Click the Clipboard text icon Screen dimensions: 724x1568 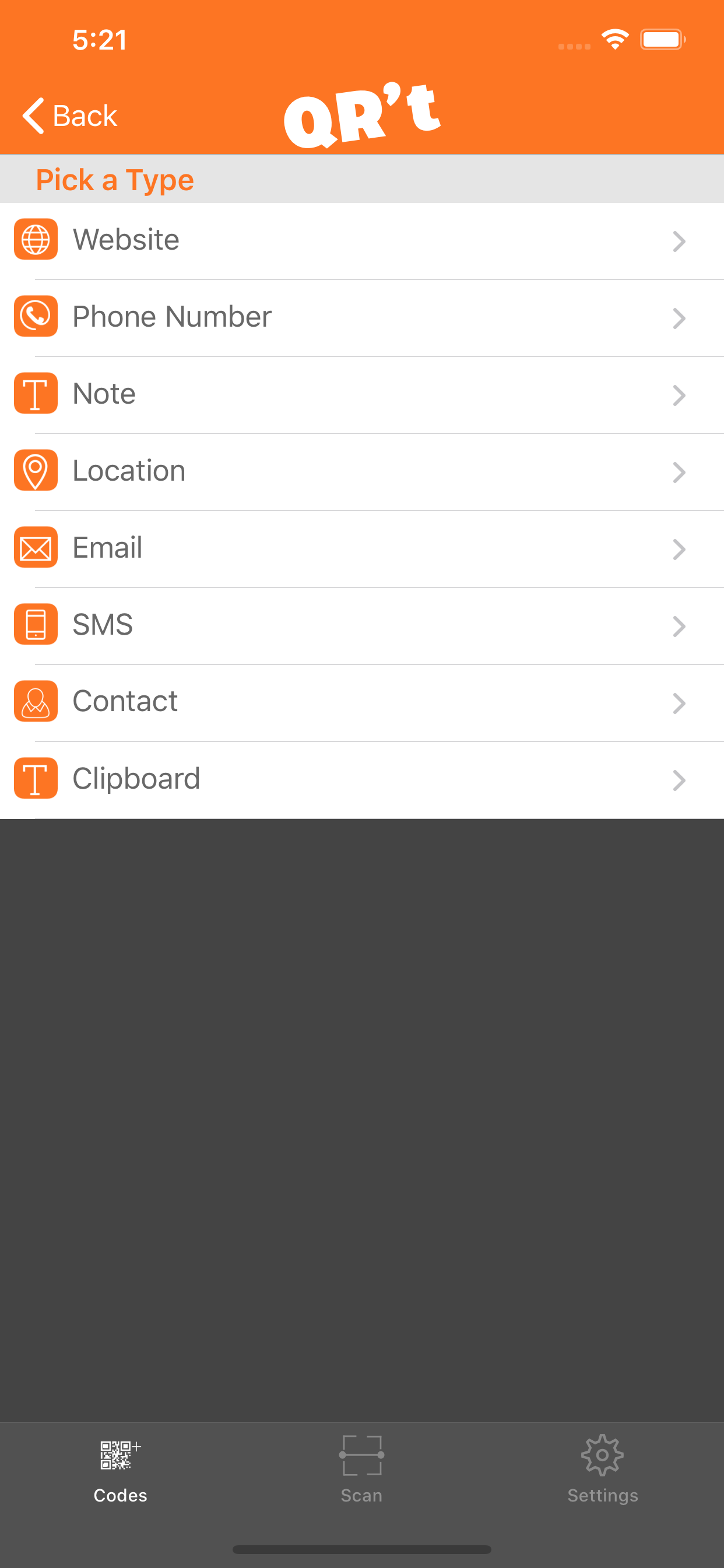click(36, 778)
